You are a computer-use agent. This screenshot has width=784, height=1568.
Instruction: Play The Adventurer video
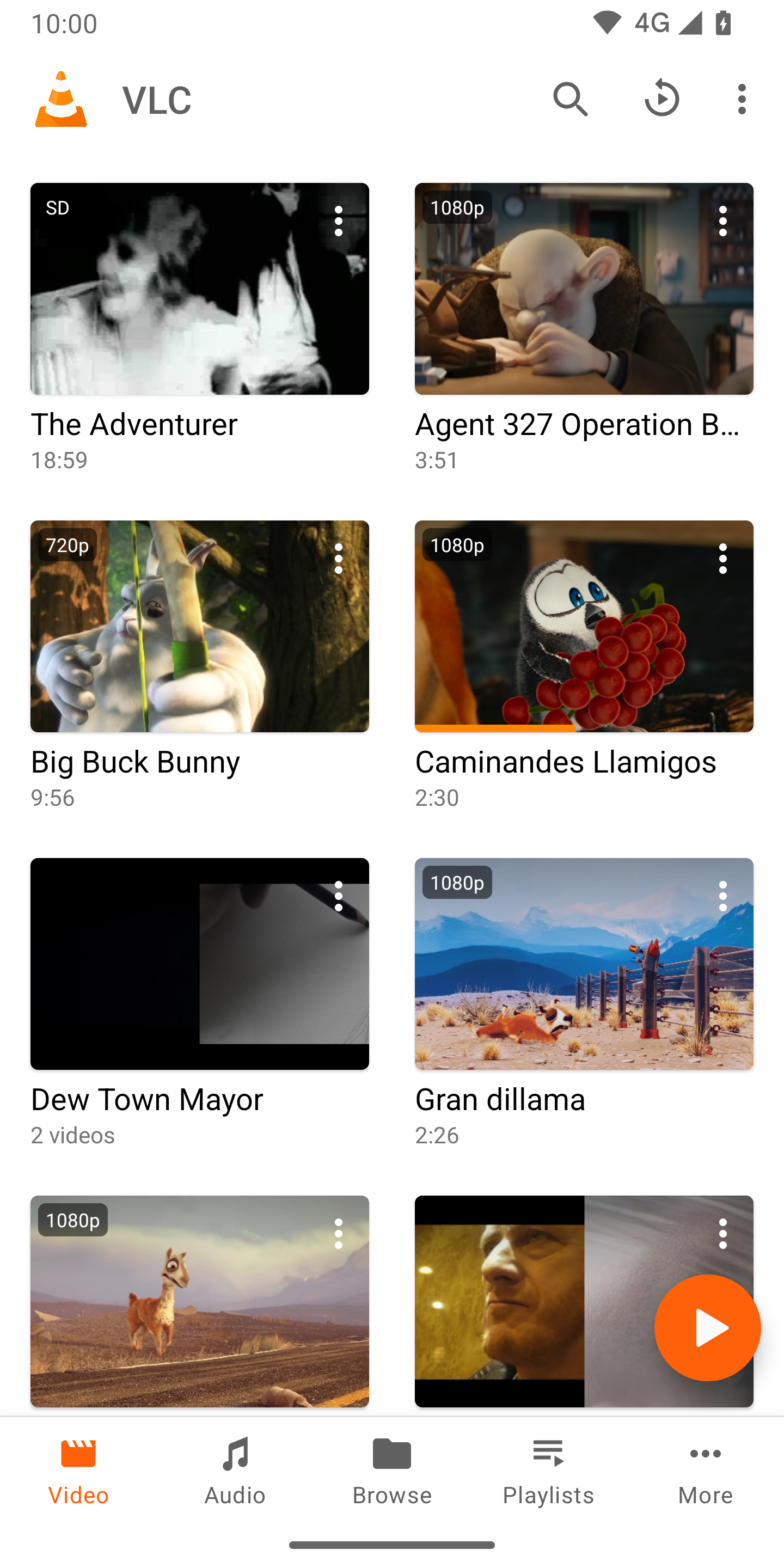(x=200, y=289)
